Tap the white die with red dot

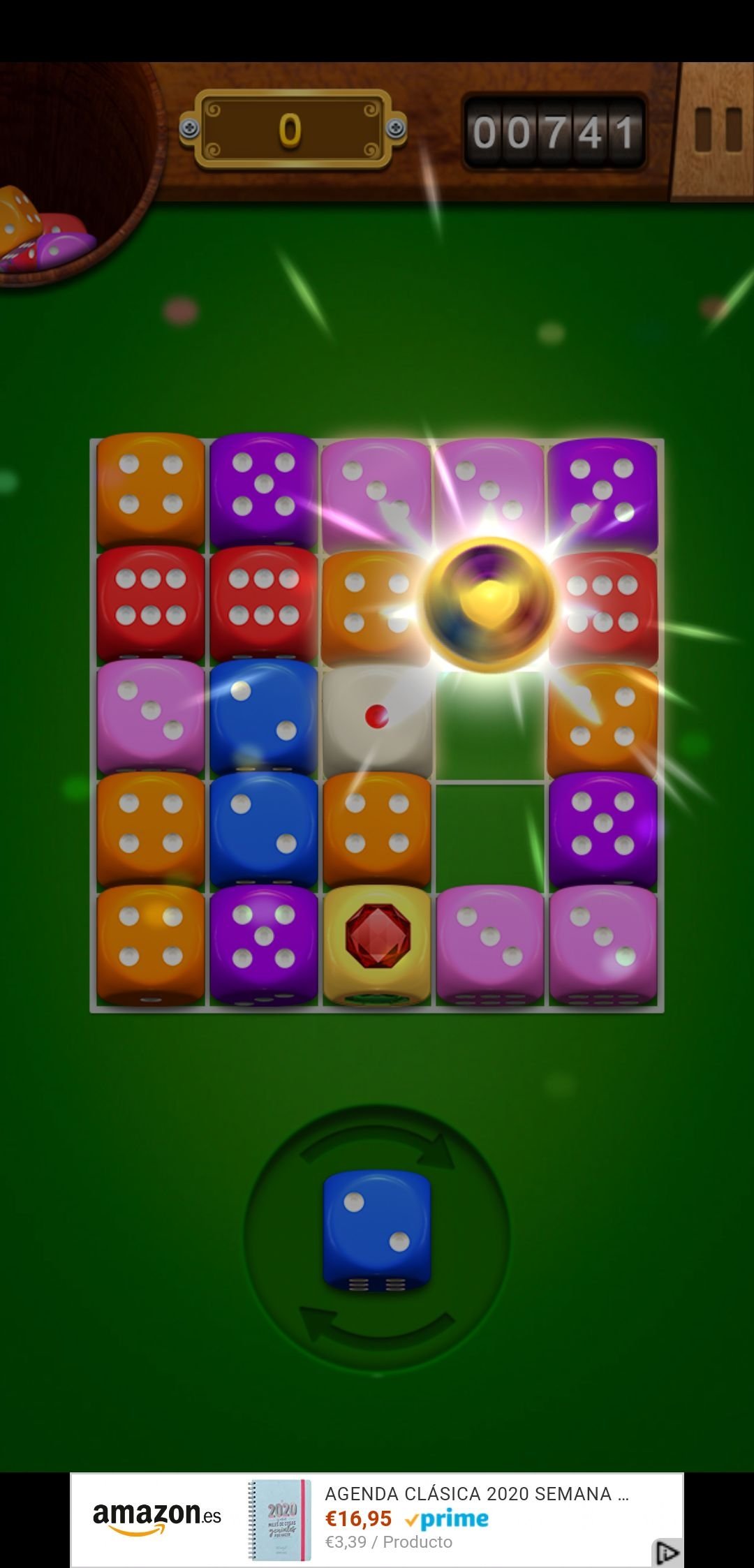point(377,720)
